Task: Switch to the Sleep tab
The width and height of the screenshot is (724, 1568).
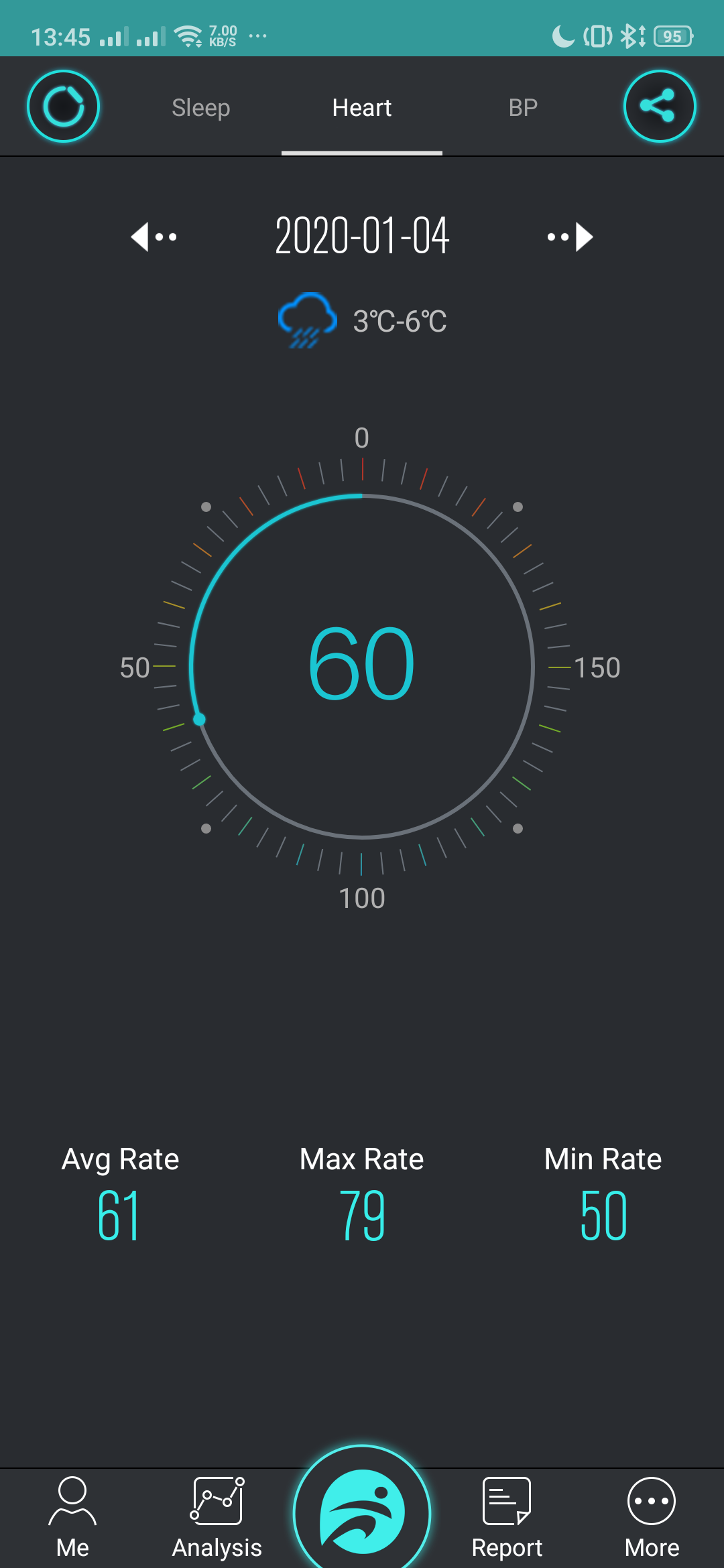Action: click(x=201, y=108)
